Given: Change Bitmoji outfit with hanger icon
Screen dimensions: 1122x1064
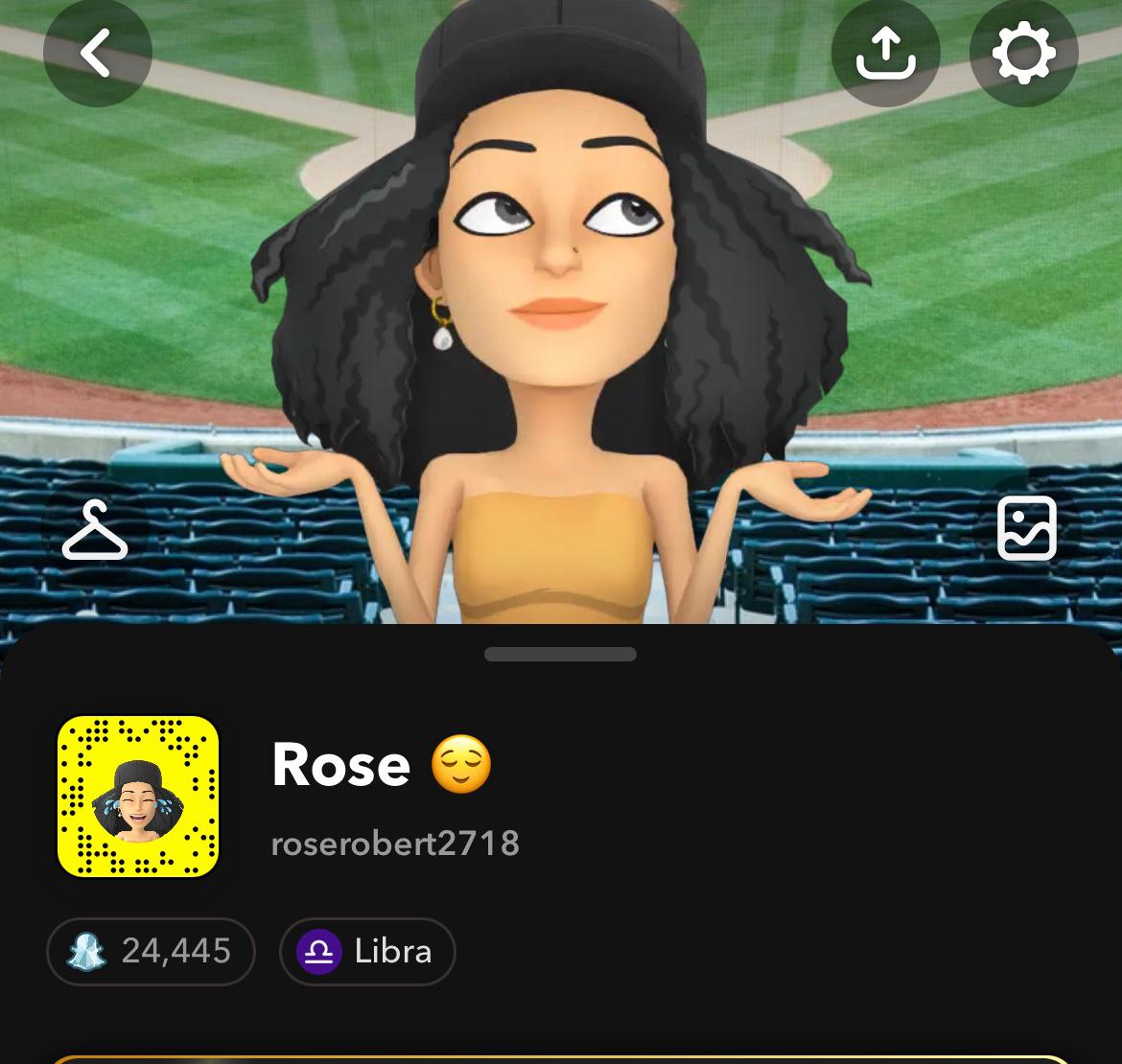Looking at the screenshot, I should click(95, 529).
